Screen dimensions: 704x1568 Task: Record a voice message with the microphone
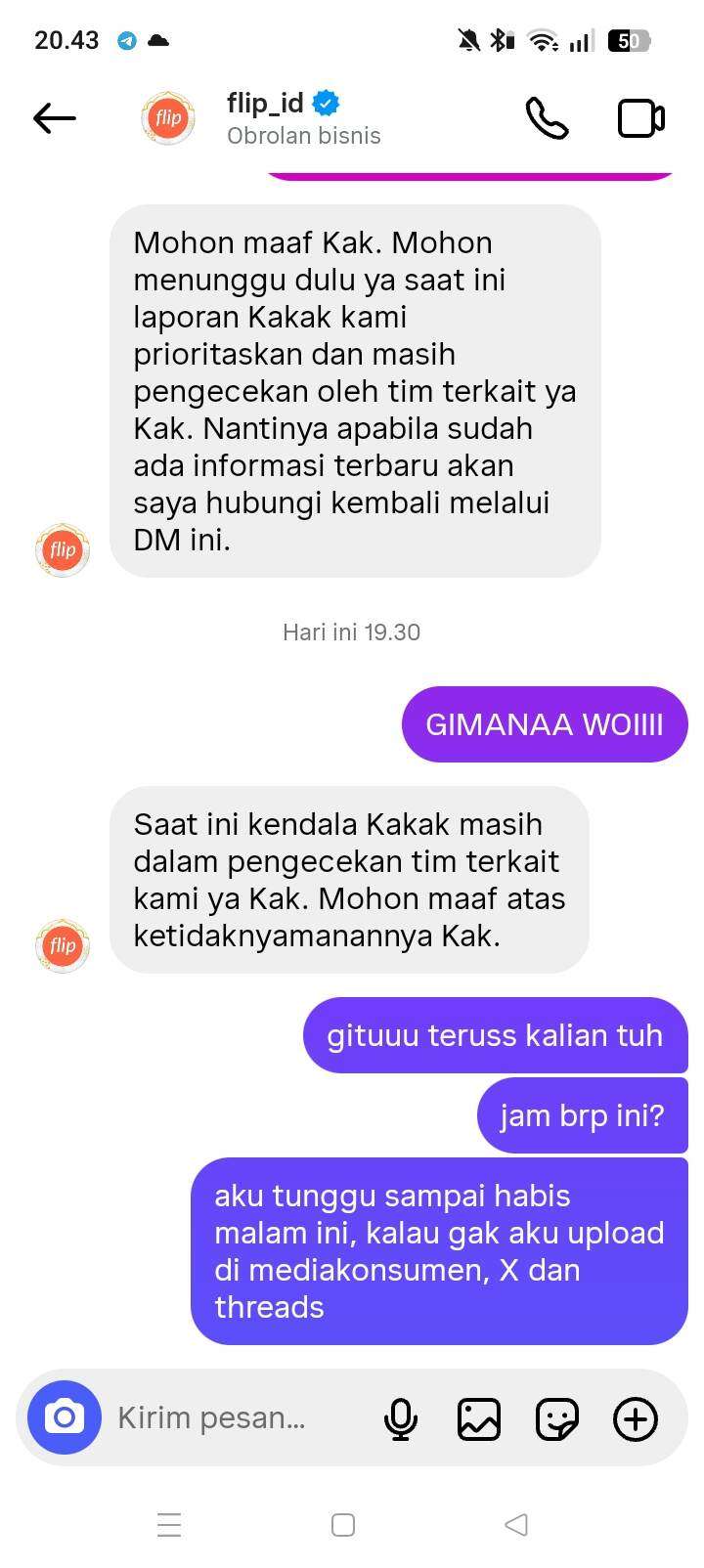tap(401, 1418)
